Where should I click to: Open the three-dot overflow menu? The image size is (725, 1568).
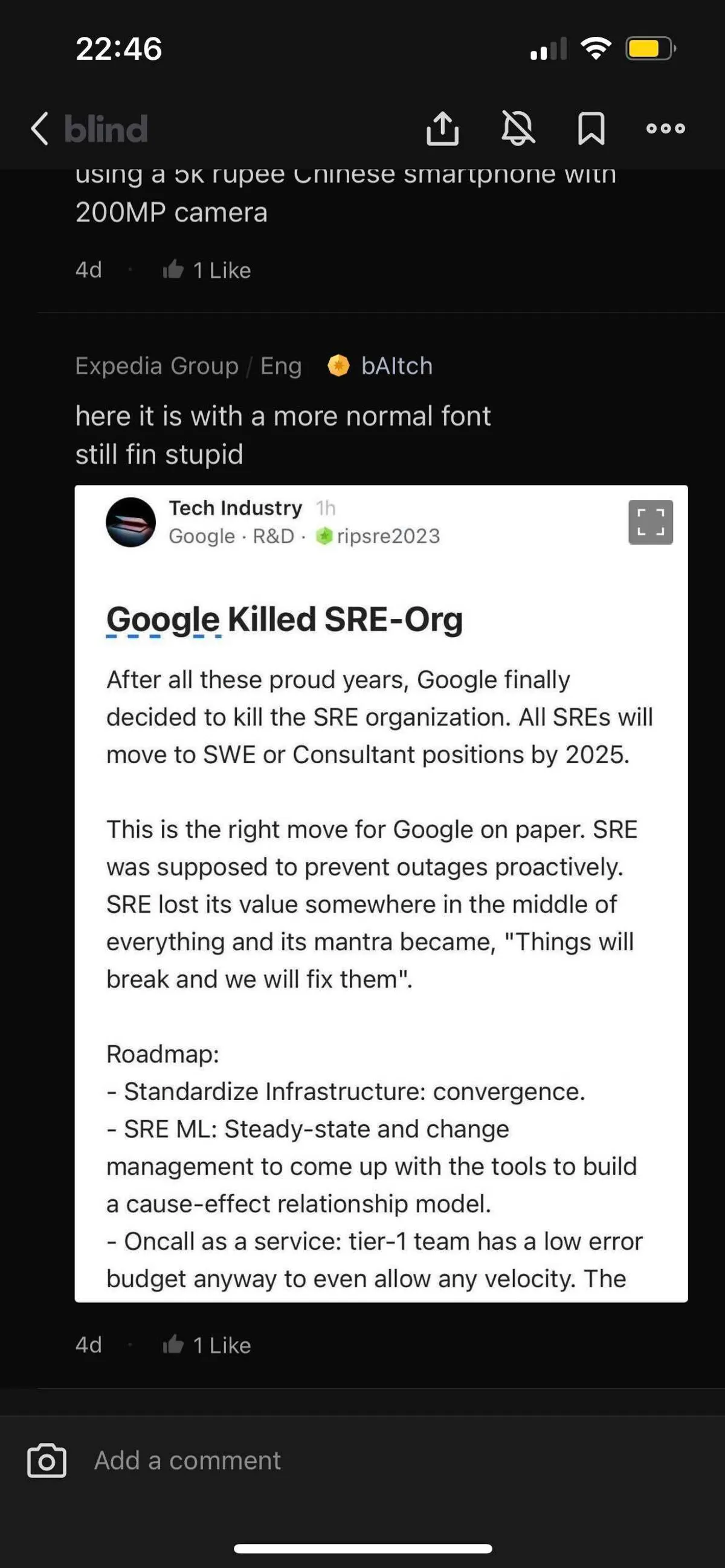point(665,129)
